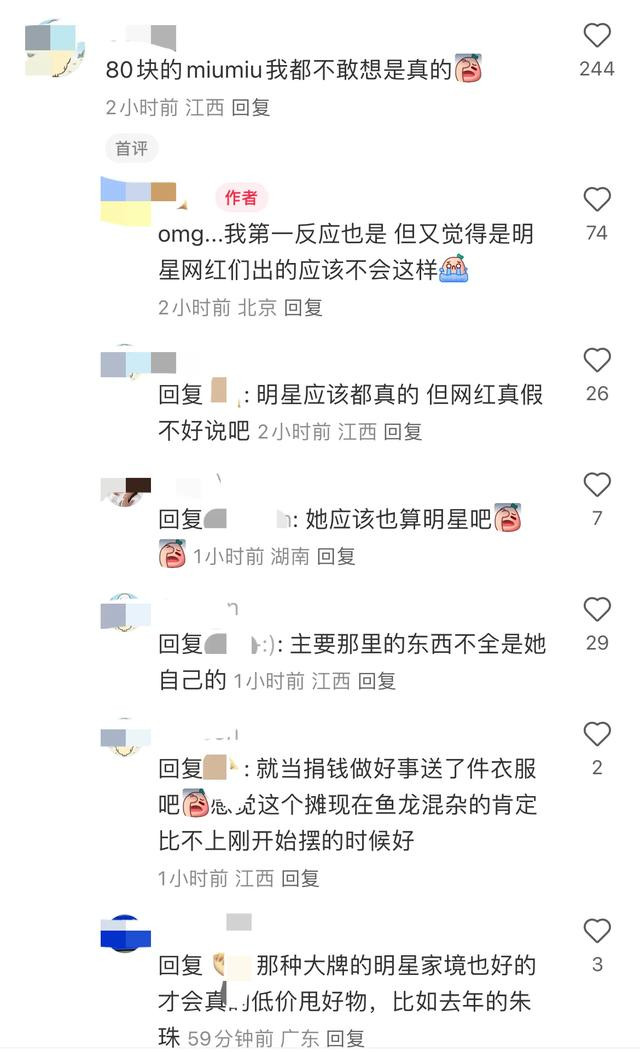Reply to 主要那里的东西不全是她自己的 comment
This screenshot has height=1052, width=640.
pyautogui.click(x=376, y=681)
